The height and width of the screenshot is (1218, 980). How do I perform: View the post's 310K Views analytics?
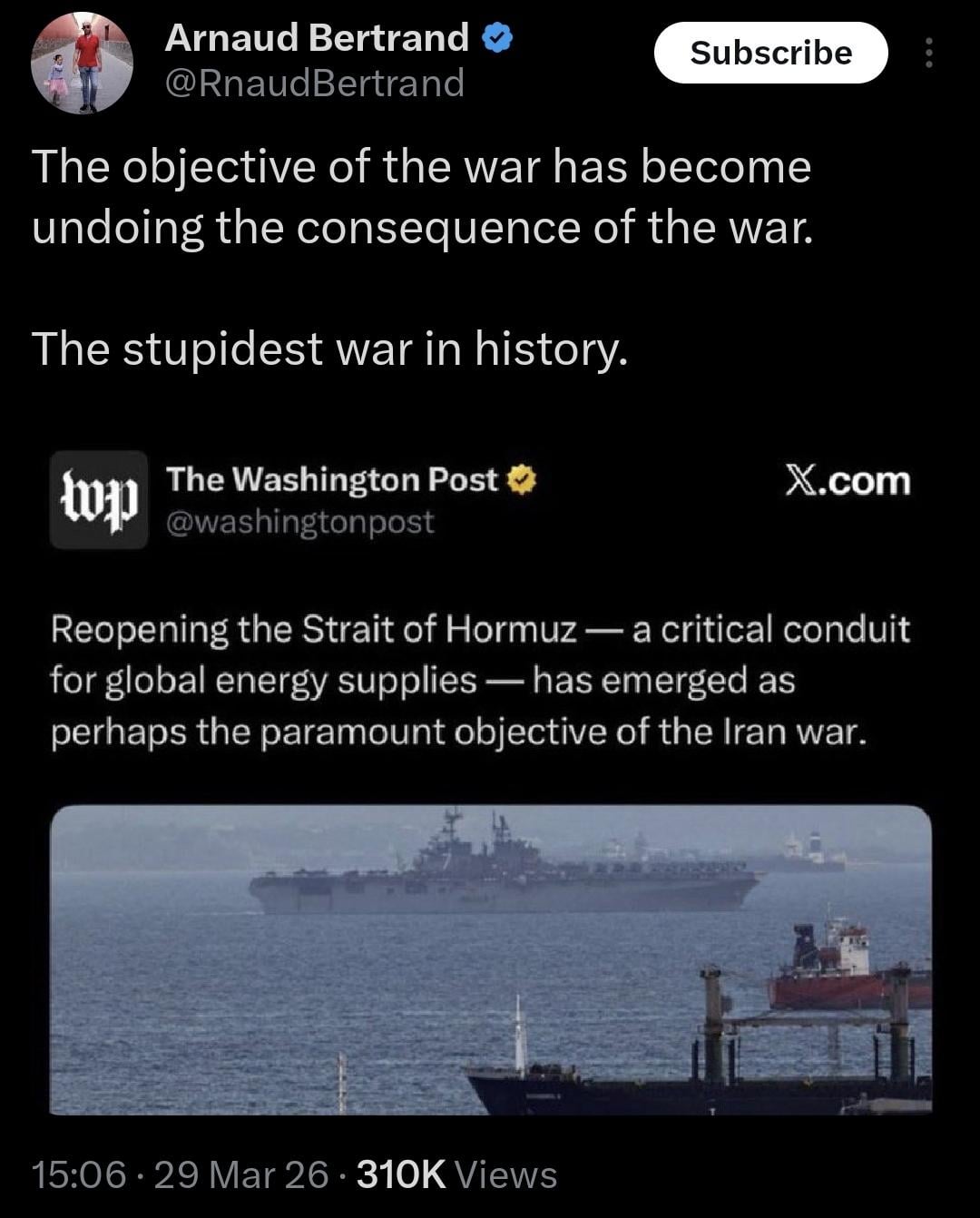(456, 1174)
